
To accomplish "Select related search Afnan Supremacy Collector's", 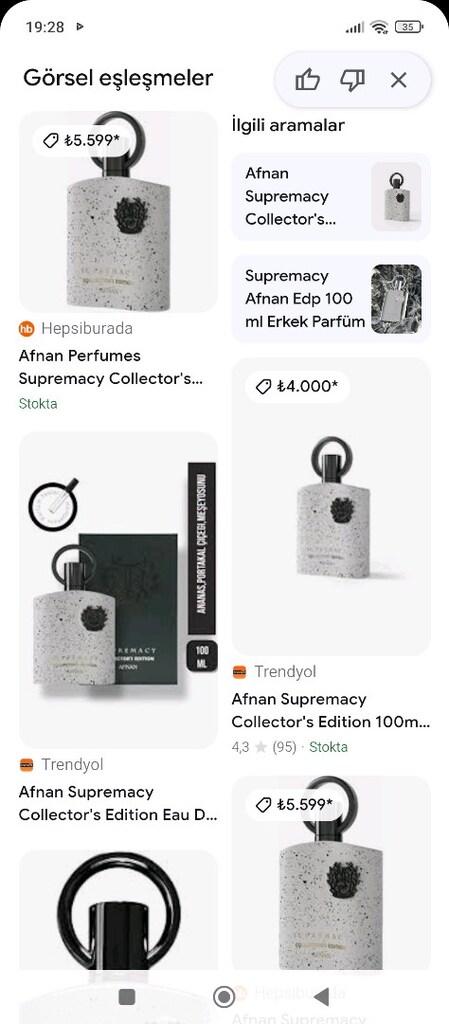I will [331, 197].
